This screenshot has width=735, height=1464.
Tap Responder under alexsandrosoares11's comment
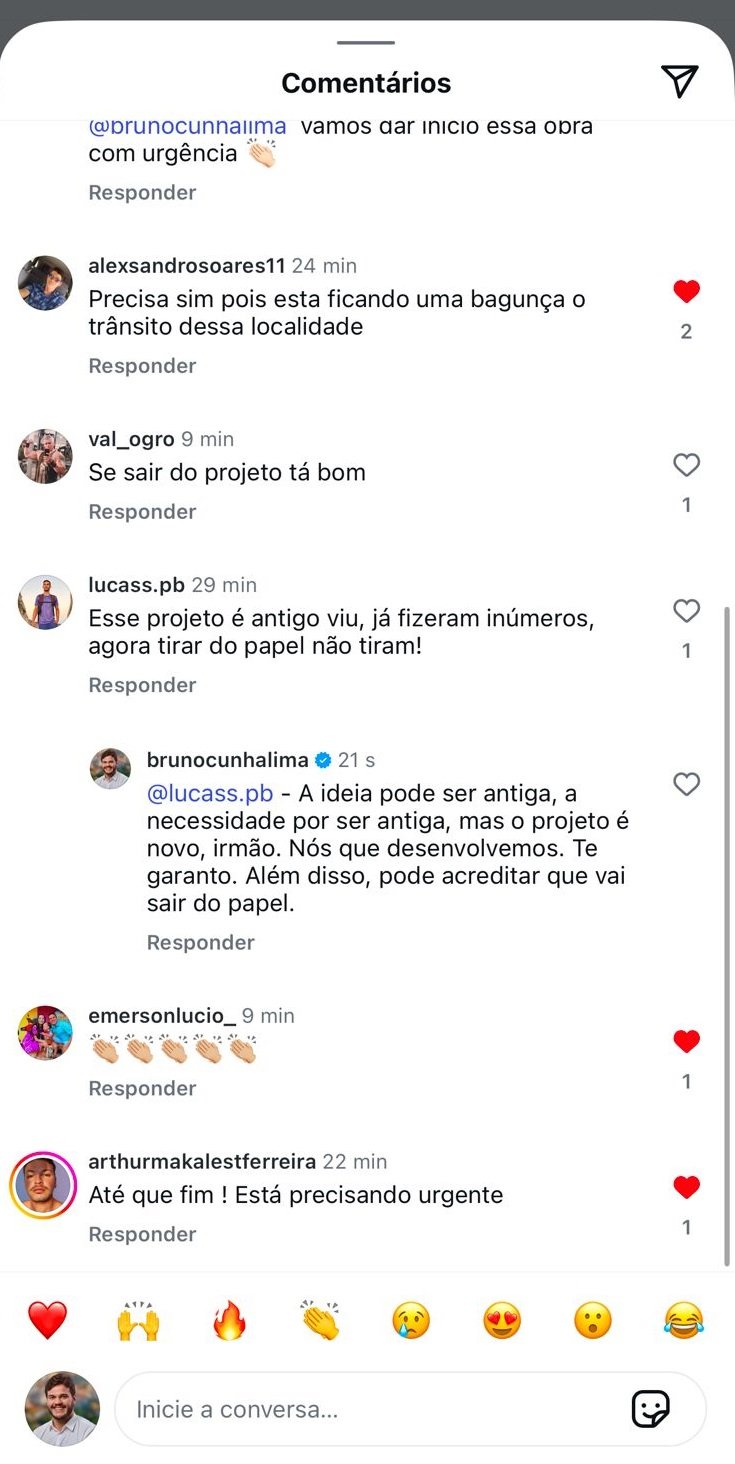click(142, 366)
